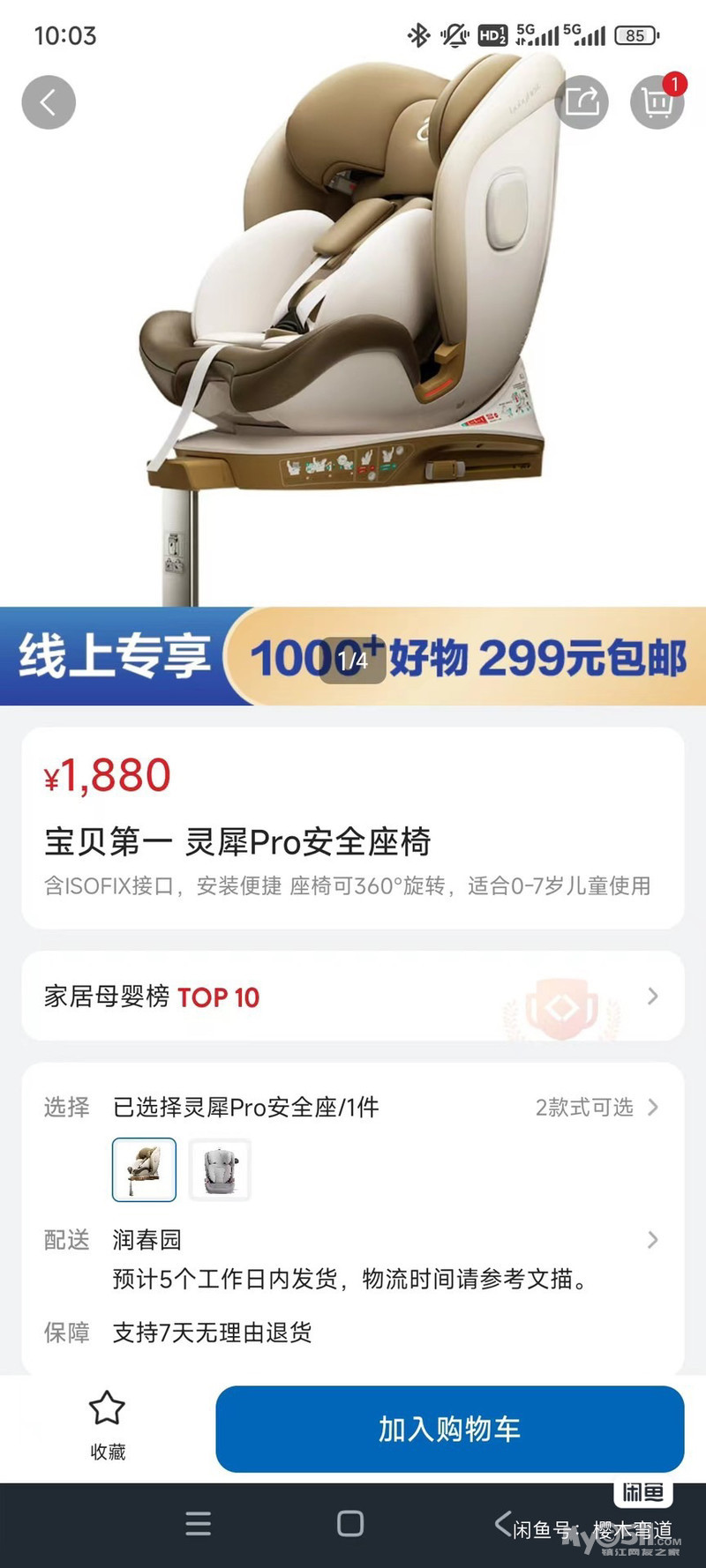Open the 线上专享 299元包邮 banner
Viewport: 706px width, 1568px height.
click(353, 657)
